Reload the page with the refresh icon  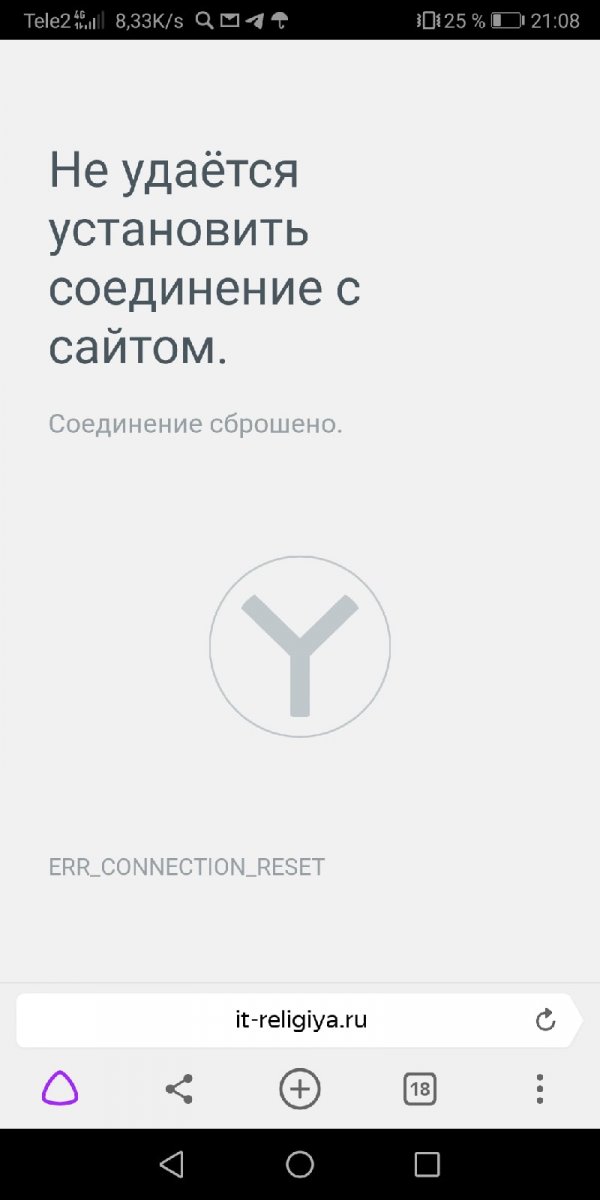545,1020
